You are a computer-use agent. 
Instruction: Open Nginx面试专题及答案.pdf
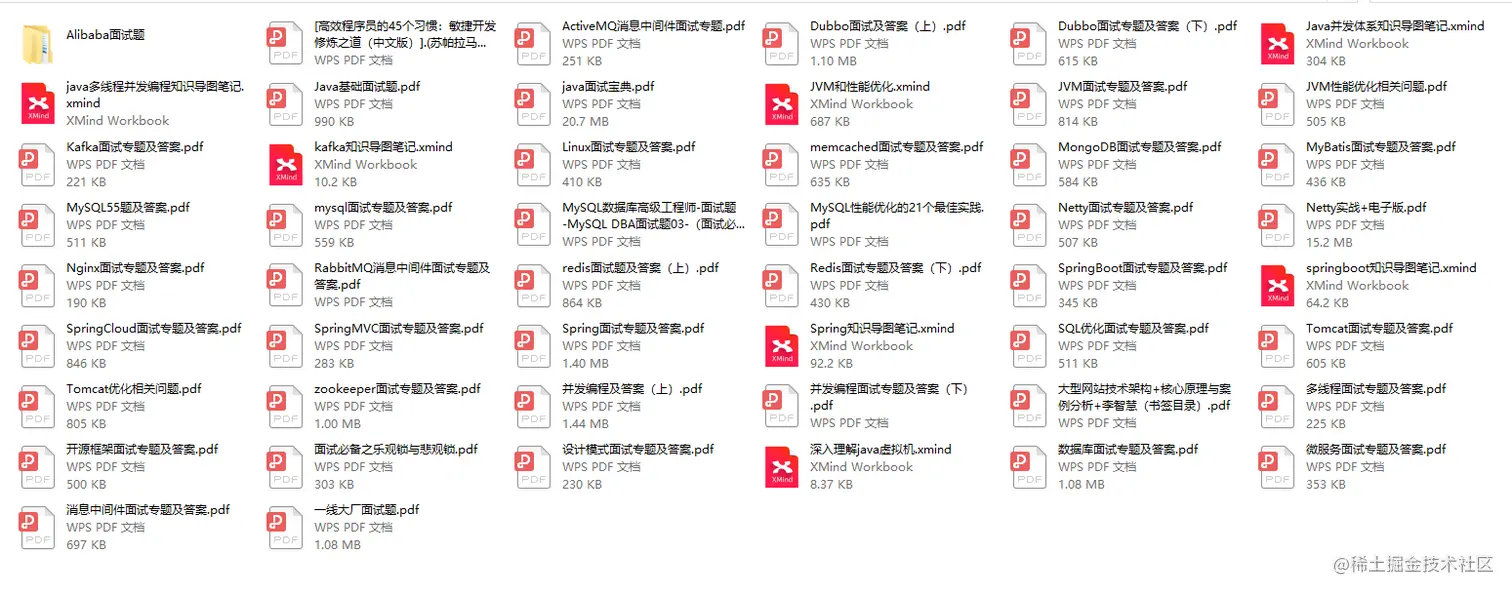[38, 285]
